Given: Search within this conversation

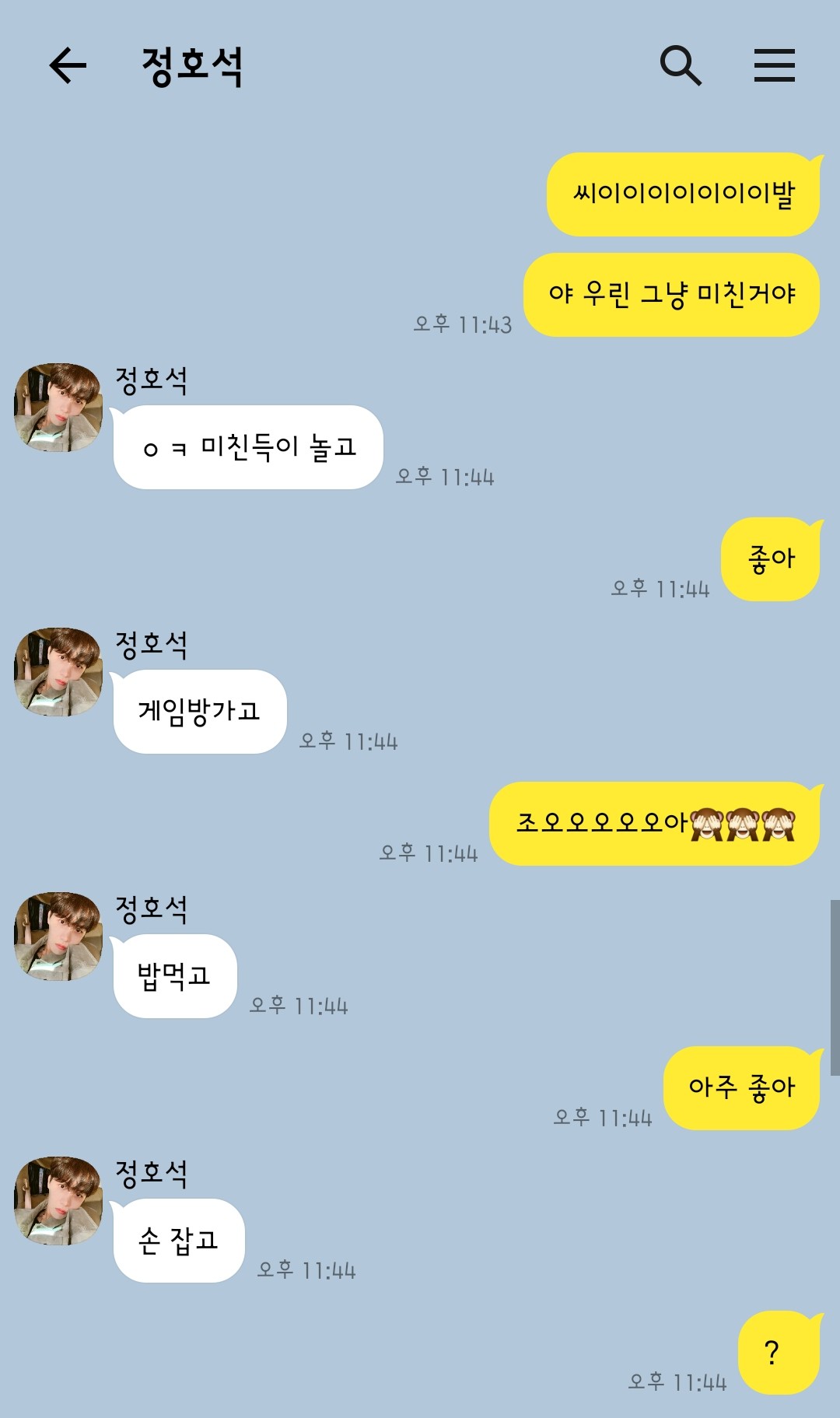Looking at the screenshot, I should 681,65.
